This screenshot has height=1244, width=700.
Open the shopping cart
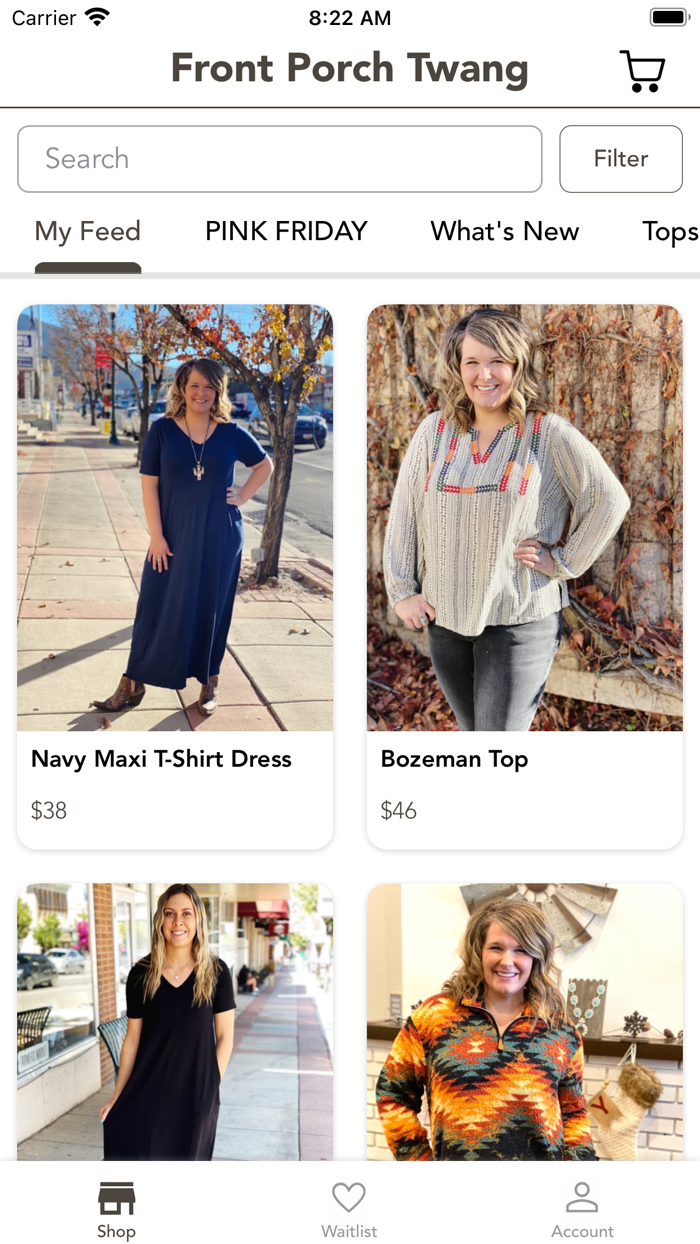642,71
